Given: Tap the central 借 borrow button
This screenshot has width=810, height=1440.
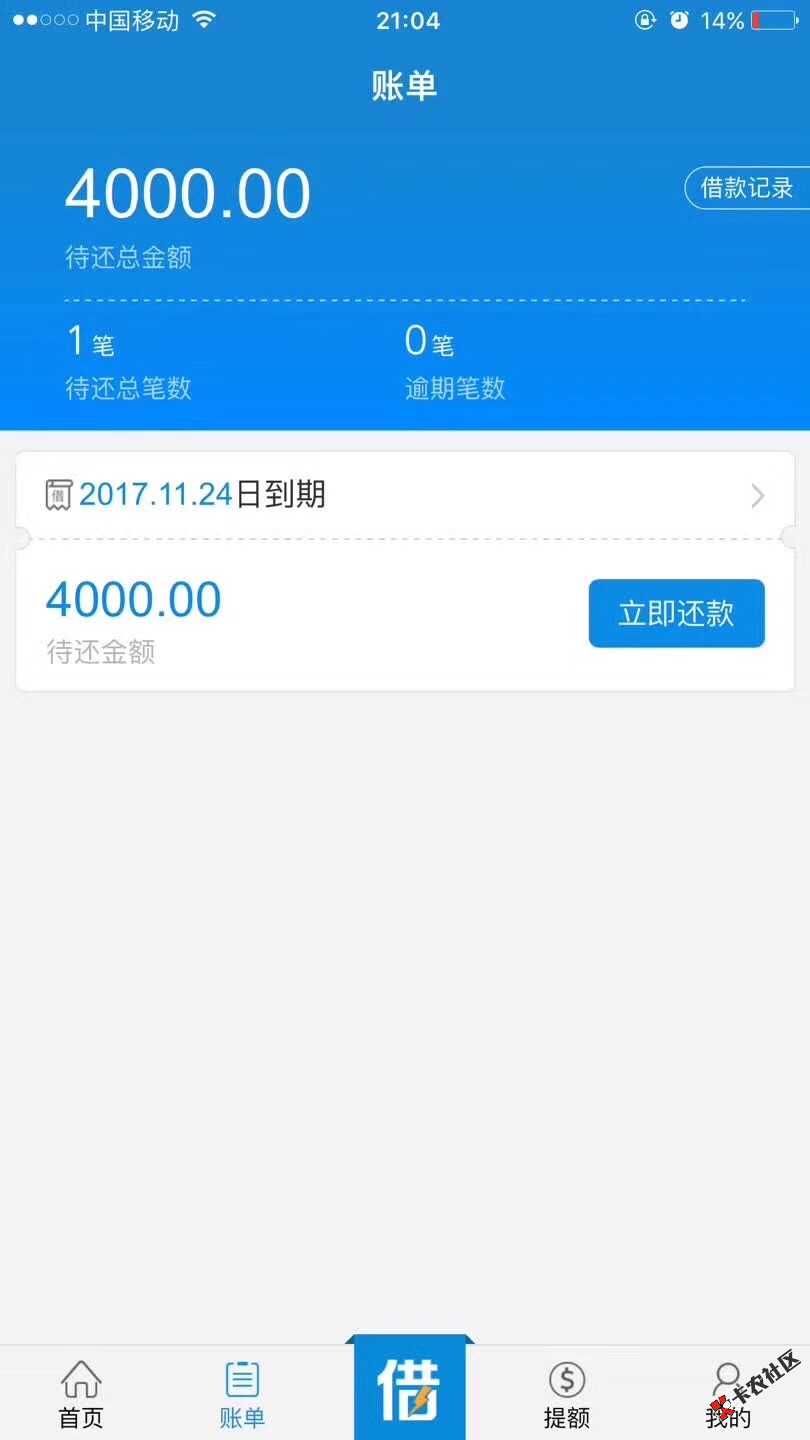Looking at the screenshot, I should click(x=409, y=1389).
